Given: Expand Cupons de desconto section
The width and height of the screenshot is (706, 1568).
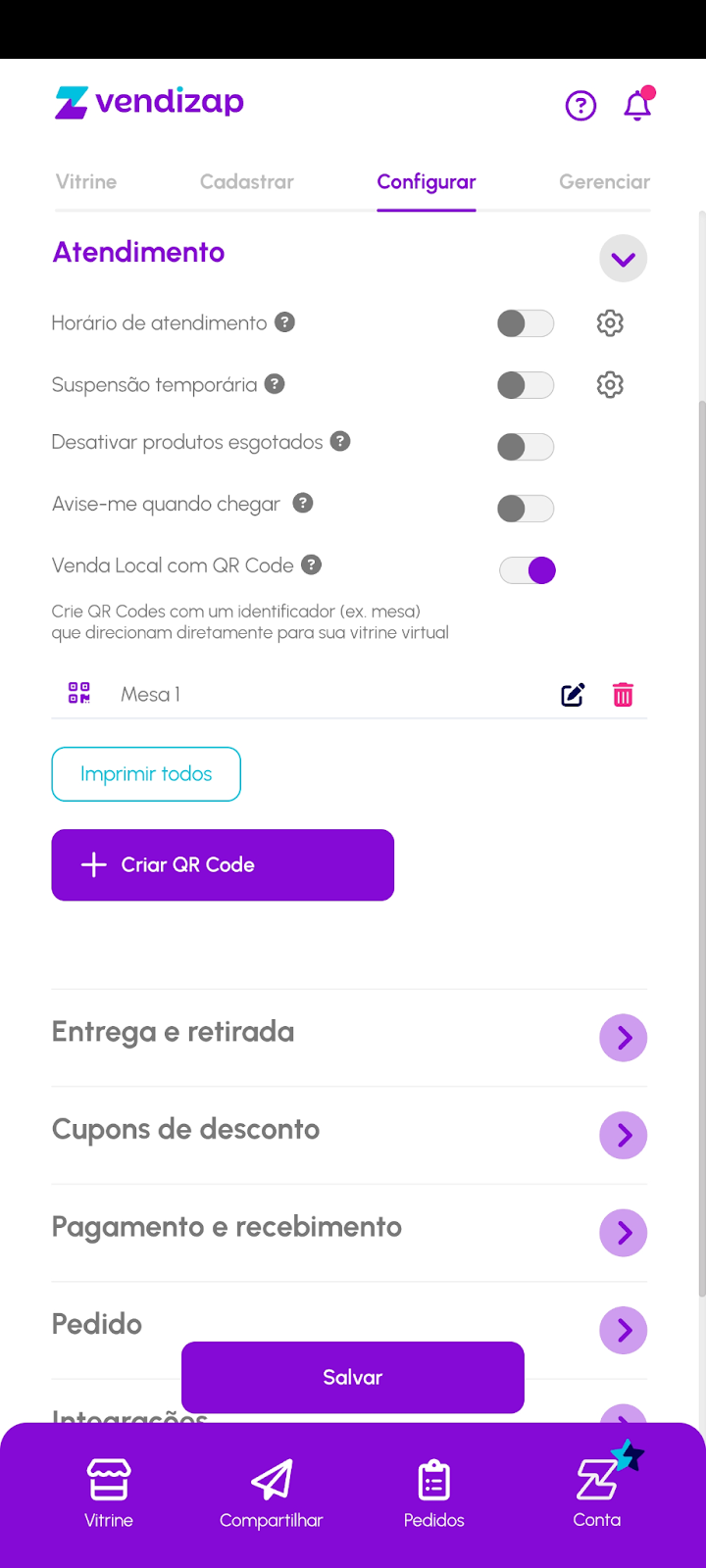Looking at the screenshot, I should (623, 1135).
